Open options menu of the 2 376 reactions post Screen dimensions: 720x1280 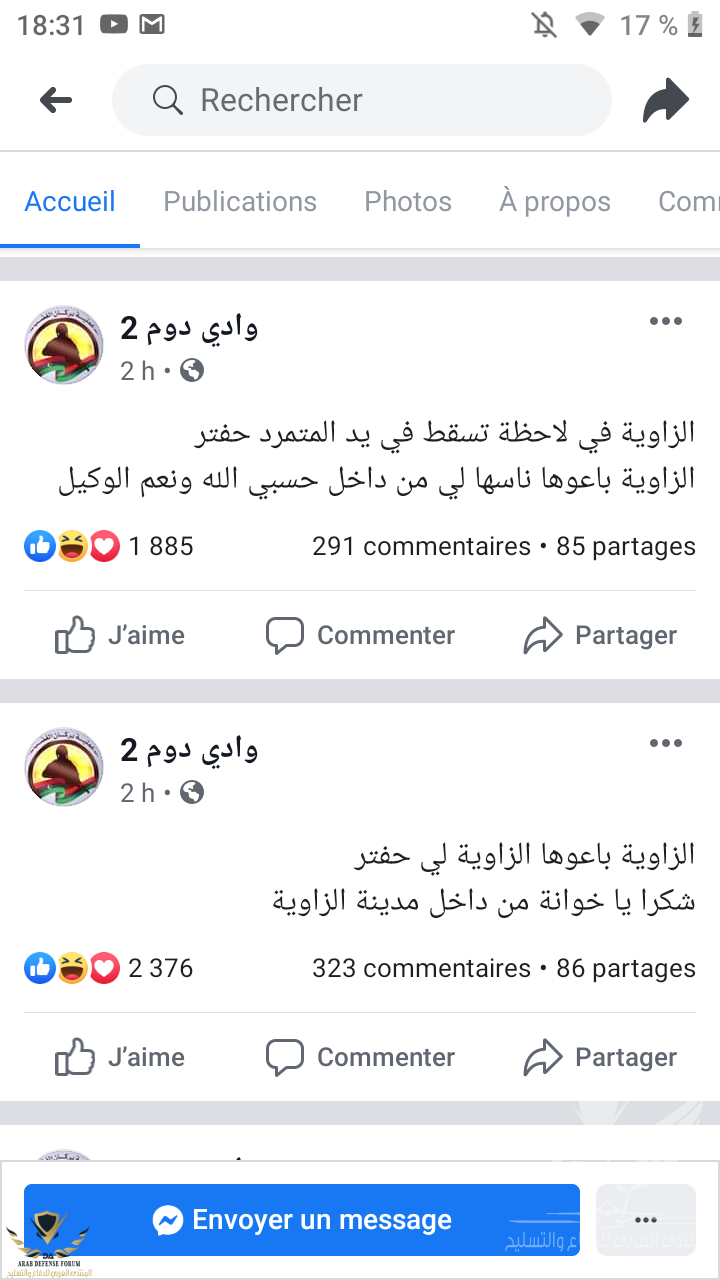[x=665, y=743]
